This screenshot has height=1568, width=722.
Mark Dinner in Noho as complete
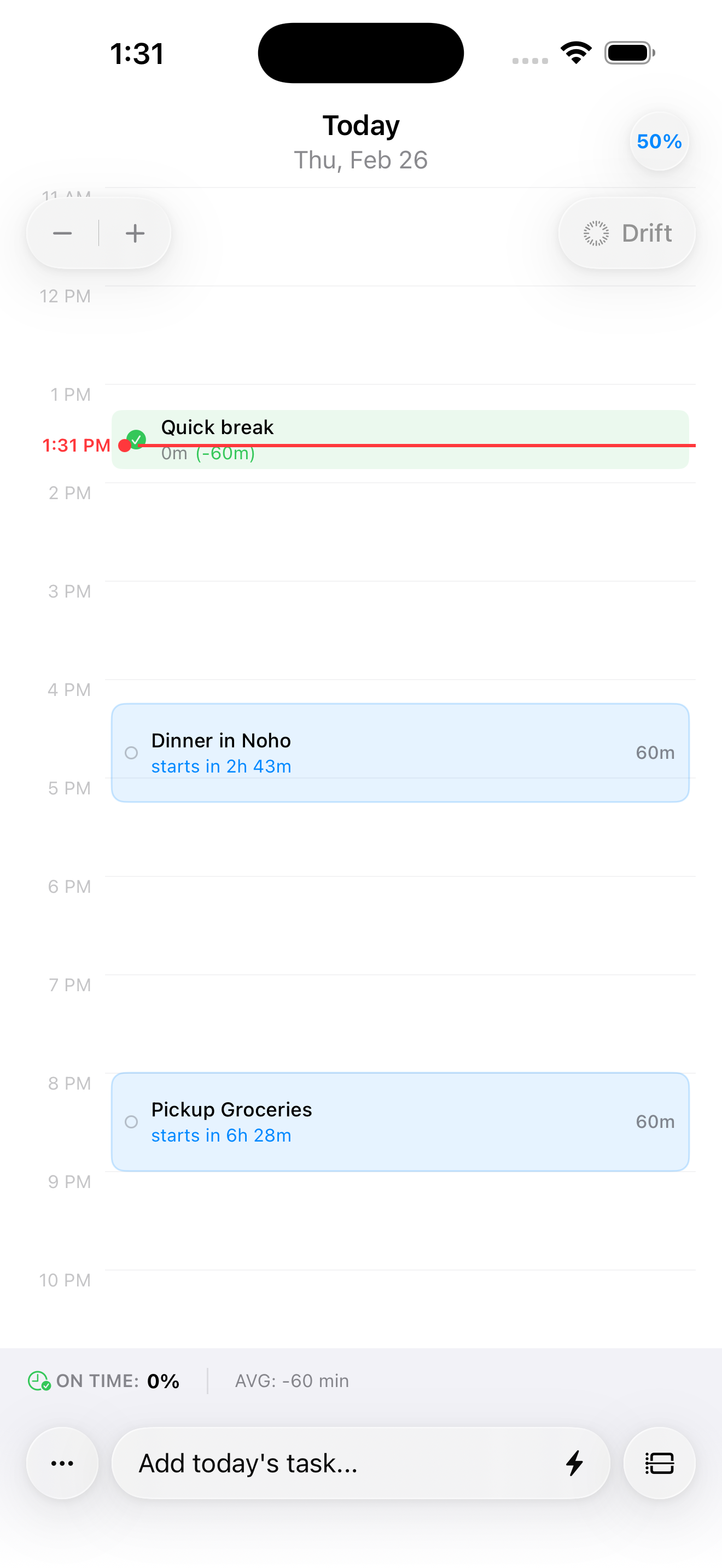pos(131,753)
